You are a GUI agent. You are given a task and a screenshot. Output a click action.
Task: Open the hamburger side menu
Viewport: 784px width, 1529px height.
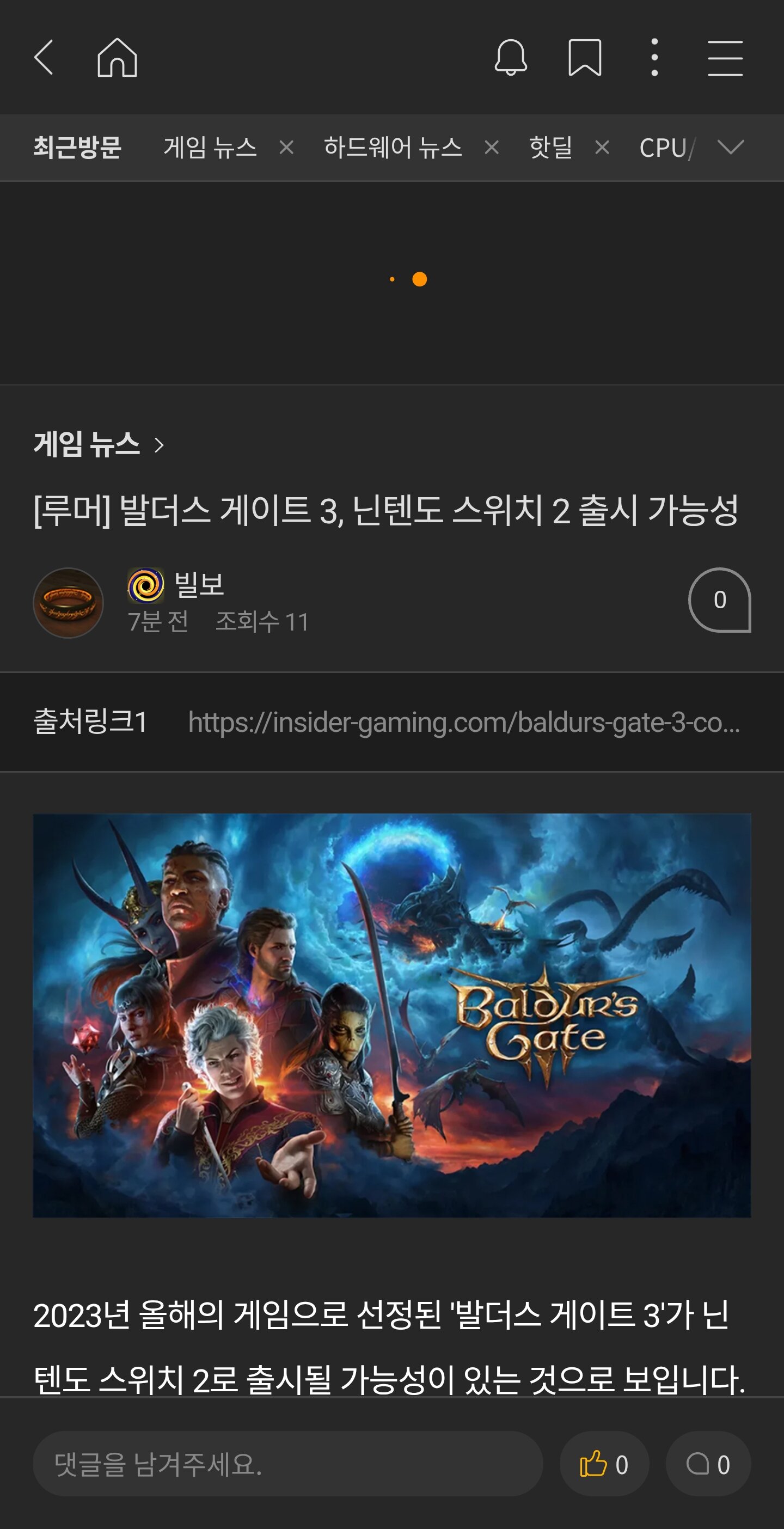tap(725, 58)
